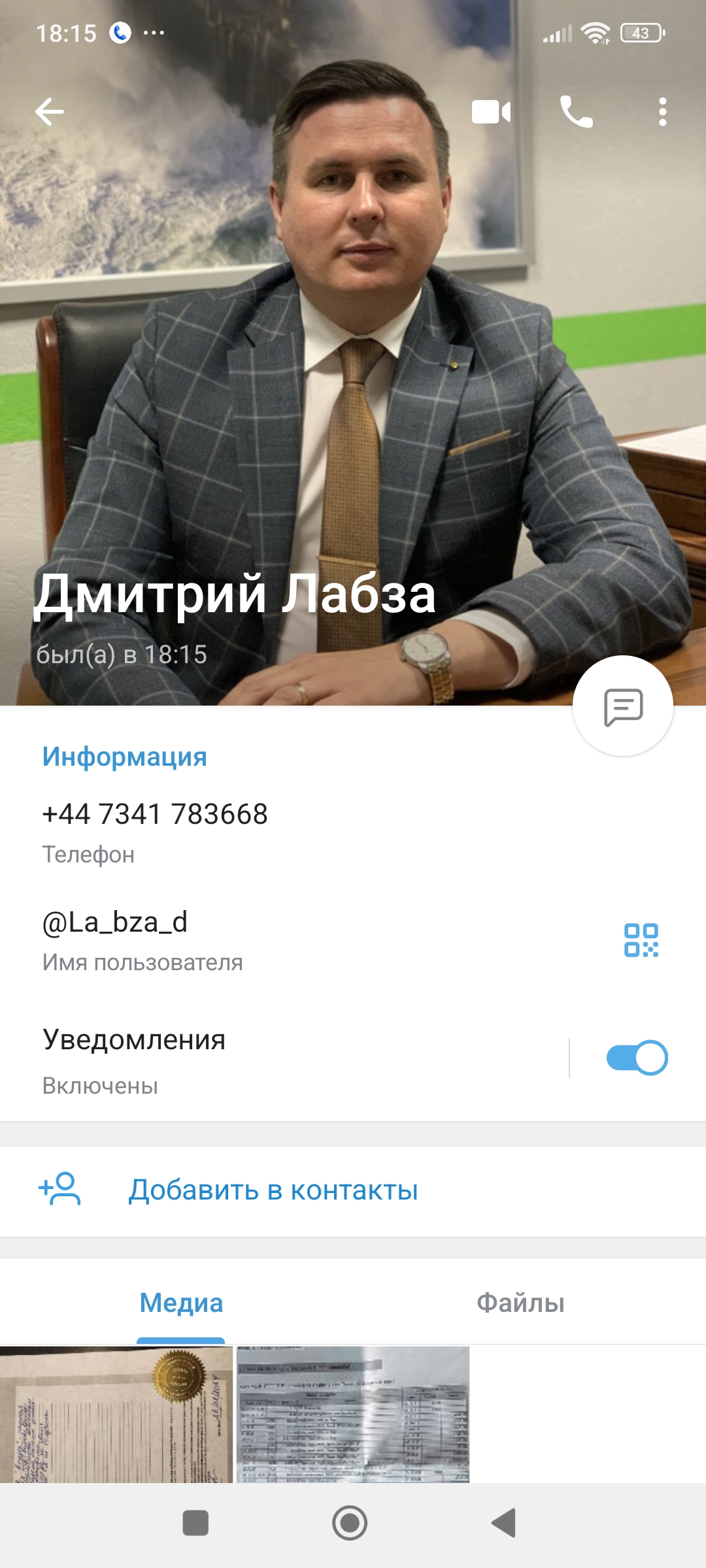Image resolution: width=706 pixels, height=1568 pixels.
Task: Start a video call
Action: (491, 112)
